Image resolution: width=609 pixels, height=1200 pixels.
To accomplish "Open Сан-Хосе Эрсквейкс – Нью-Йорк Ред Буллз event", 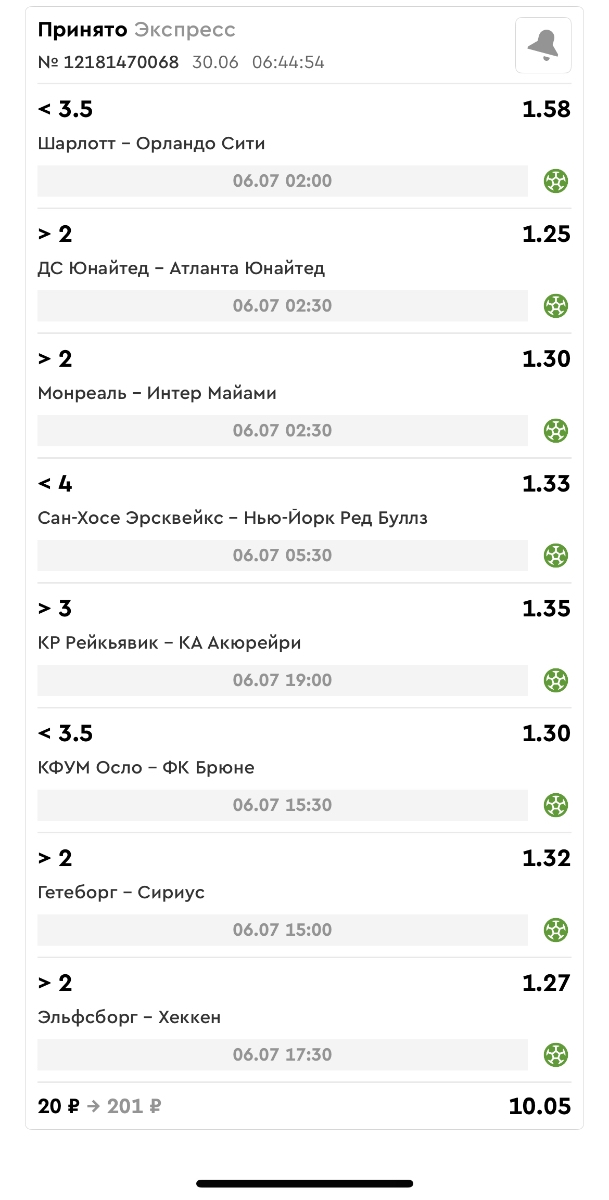I will pos(232,518).
